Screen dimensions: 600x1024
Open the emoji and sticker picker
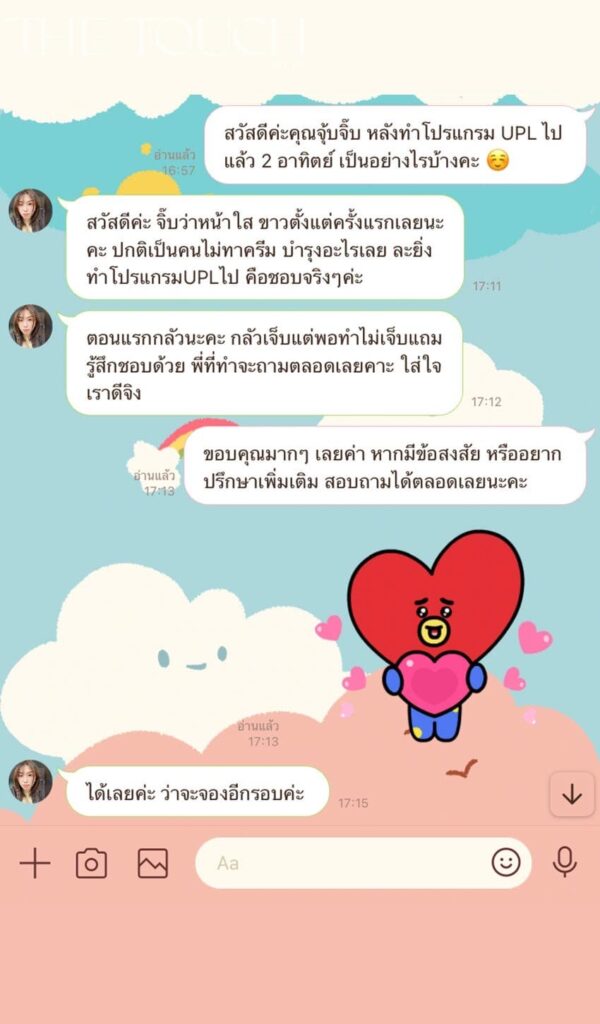[506, 862]
